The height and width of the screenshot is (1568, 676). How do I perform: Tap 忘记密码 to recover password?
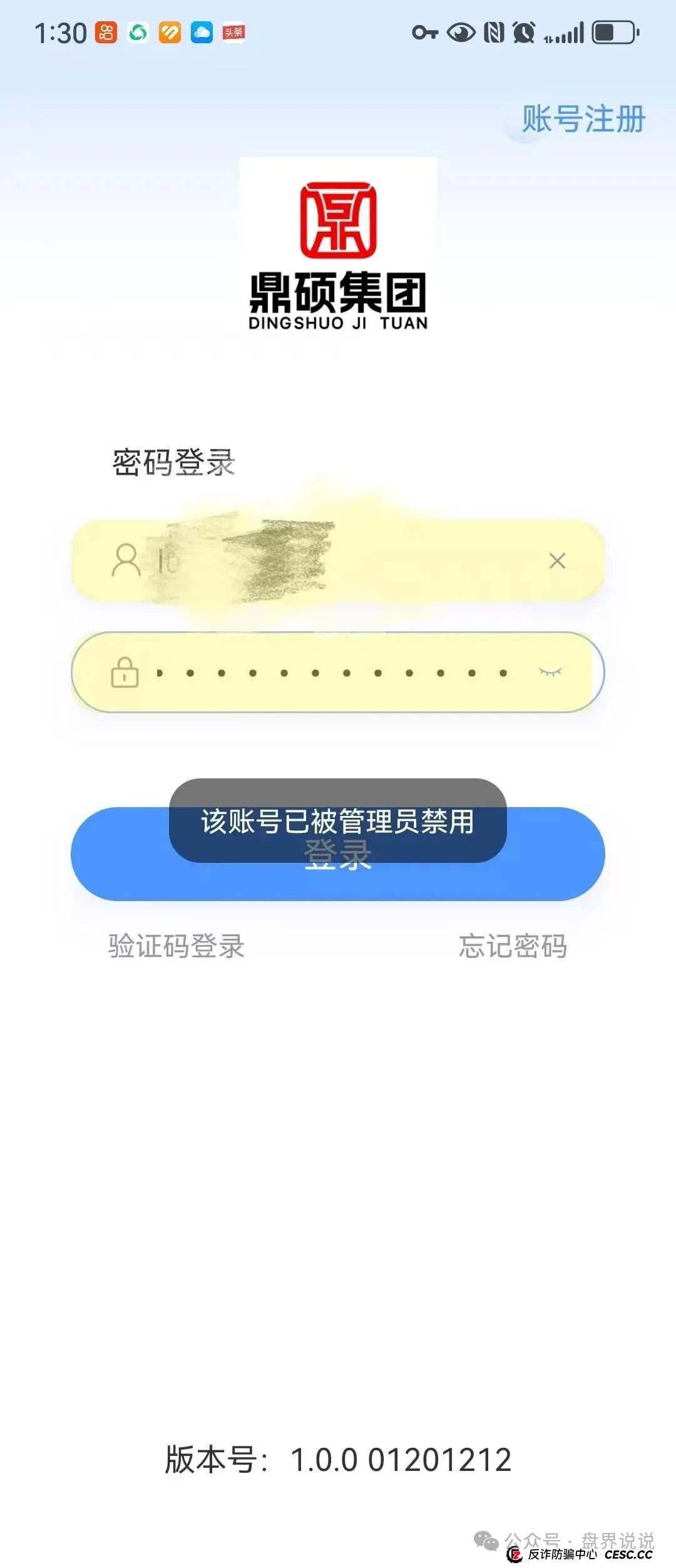[x=513, y=947]
